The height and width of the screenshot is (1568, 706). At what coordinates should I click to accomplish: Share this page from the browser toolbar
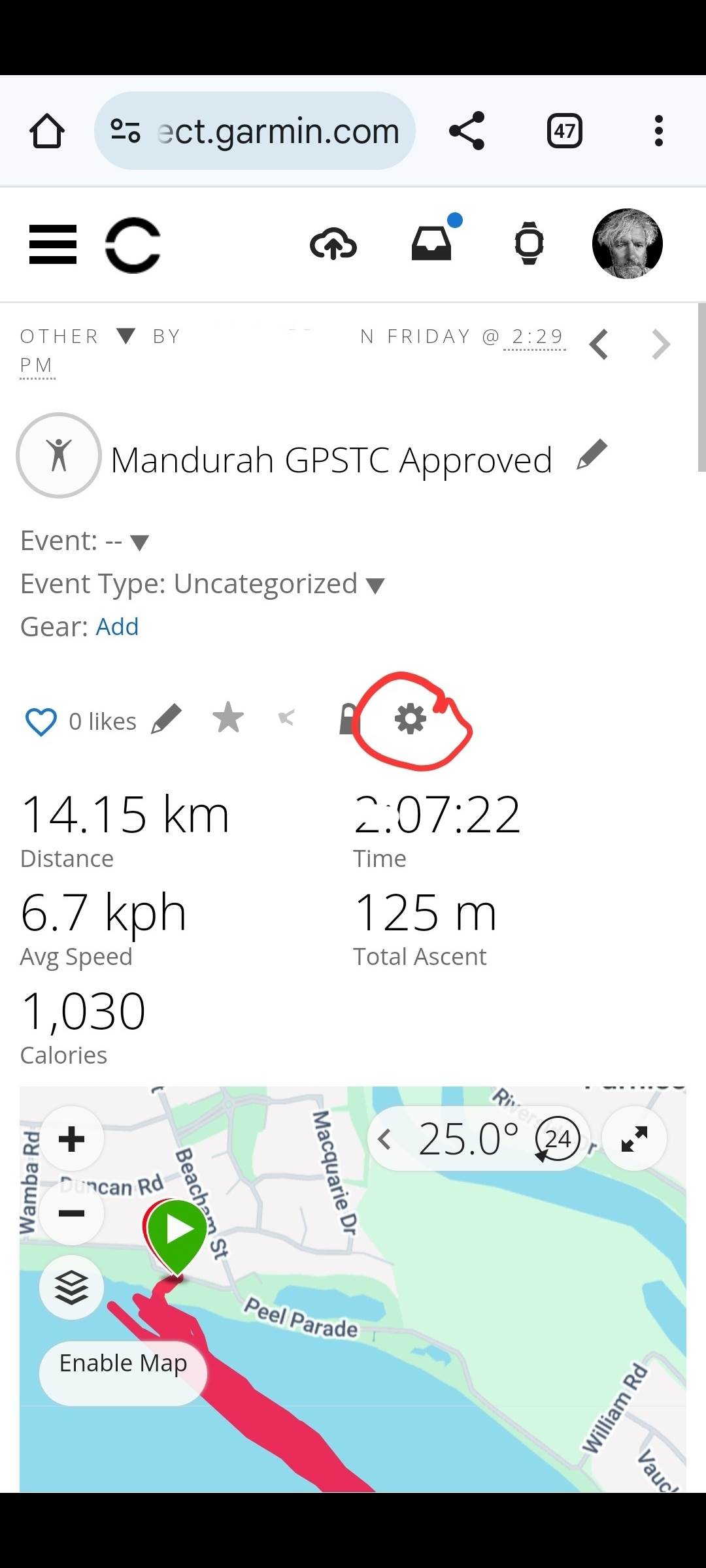pos(467,131)
